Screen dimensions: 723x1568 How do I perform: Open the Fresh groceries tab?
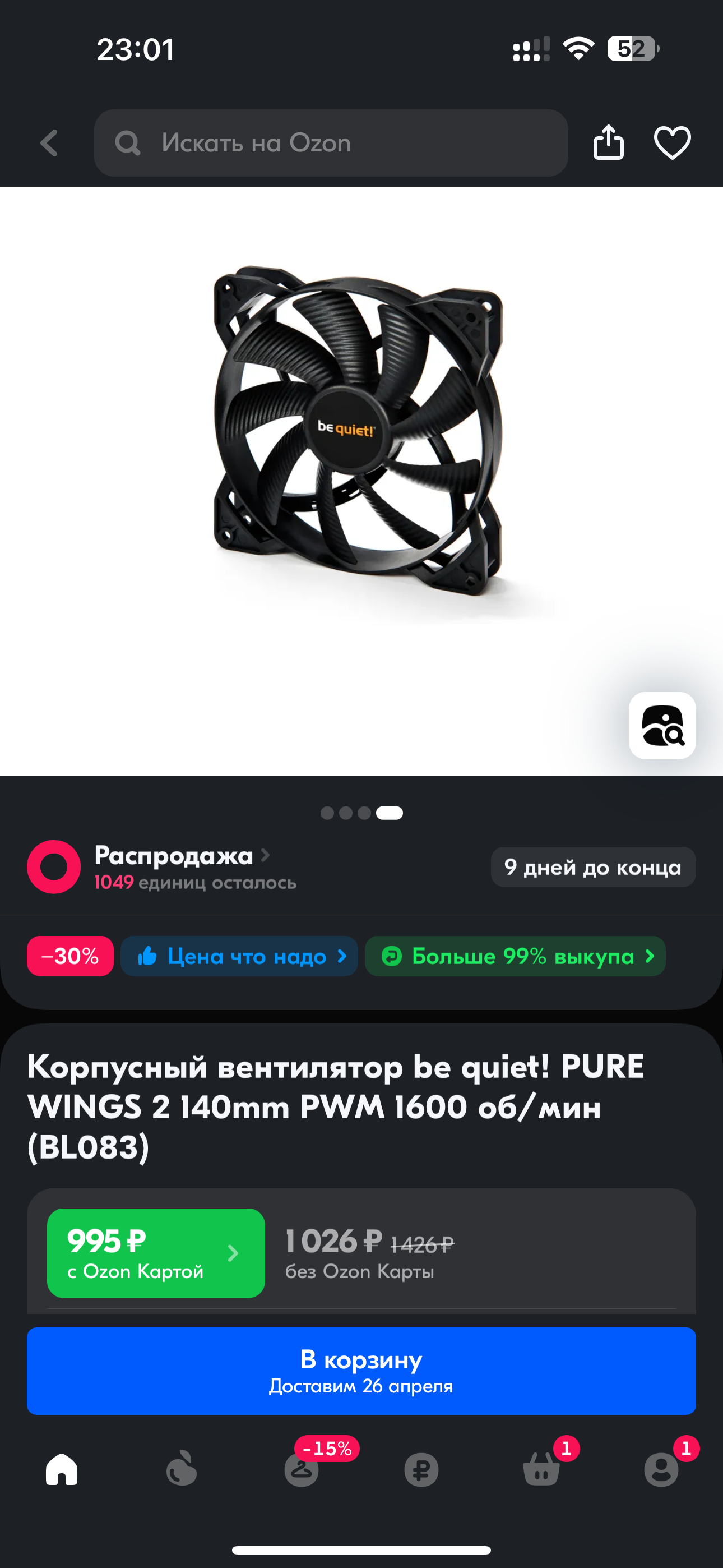coord(182,1469)
